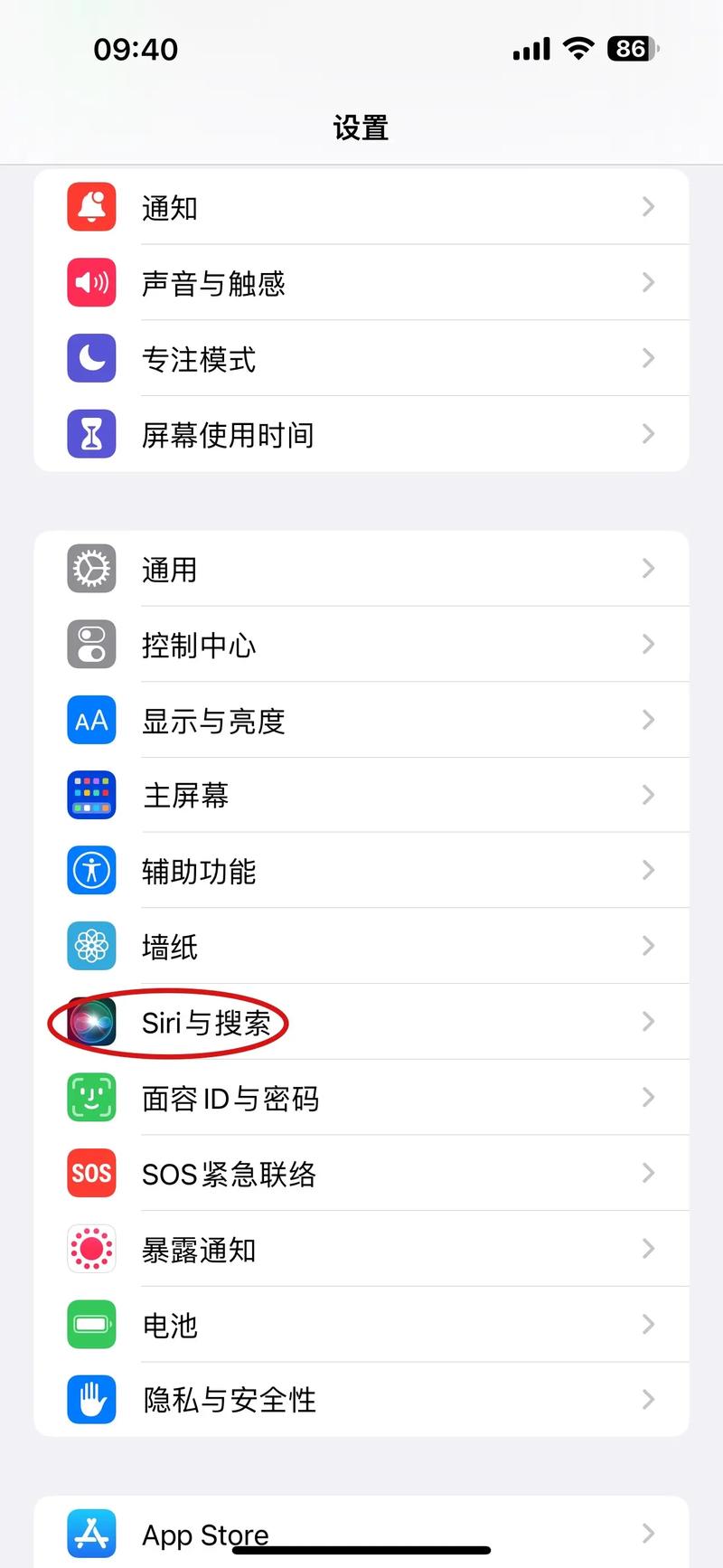Tap the accessibility figure icon for 辅助功能
723x1568 pixels.
point(90,870)
